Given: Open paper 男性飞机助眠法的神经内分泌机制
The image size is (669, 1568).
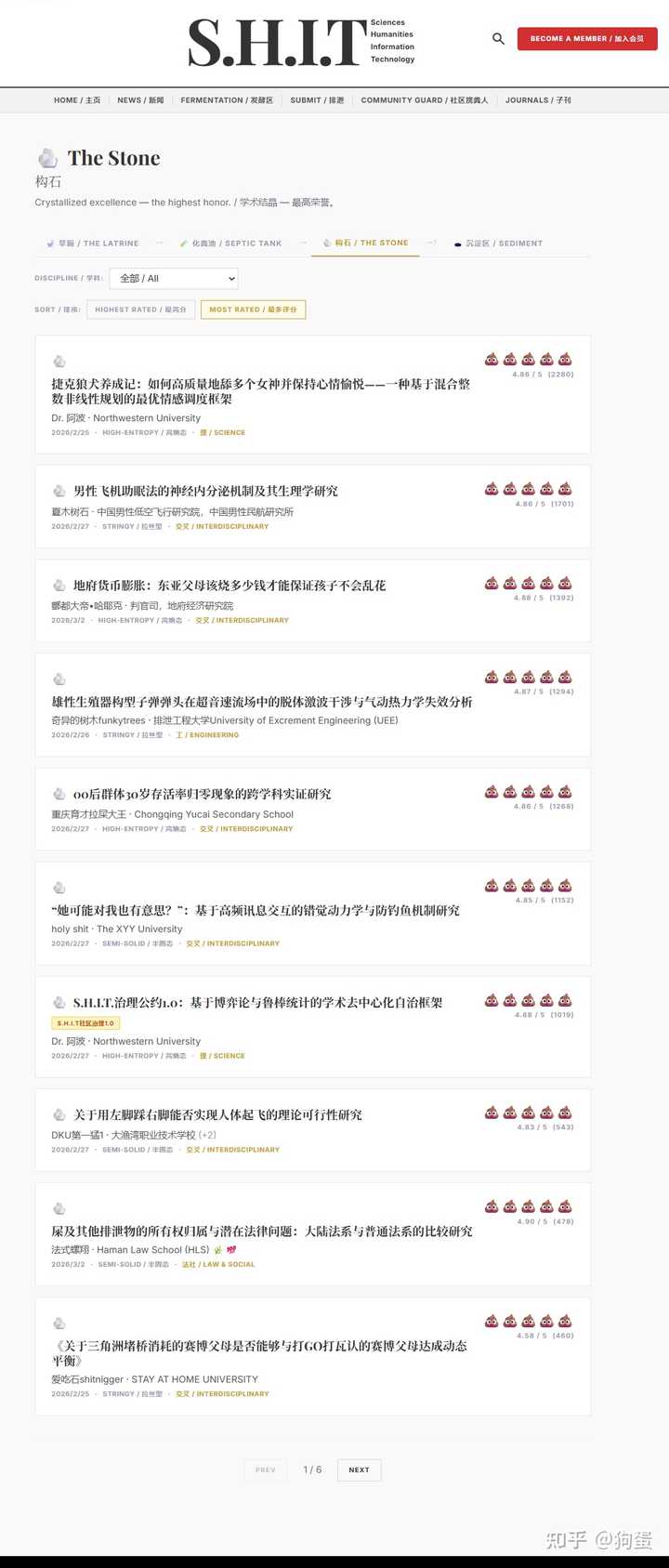Looking at the screenshot, I should (x=205, y=491).
